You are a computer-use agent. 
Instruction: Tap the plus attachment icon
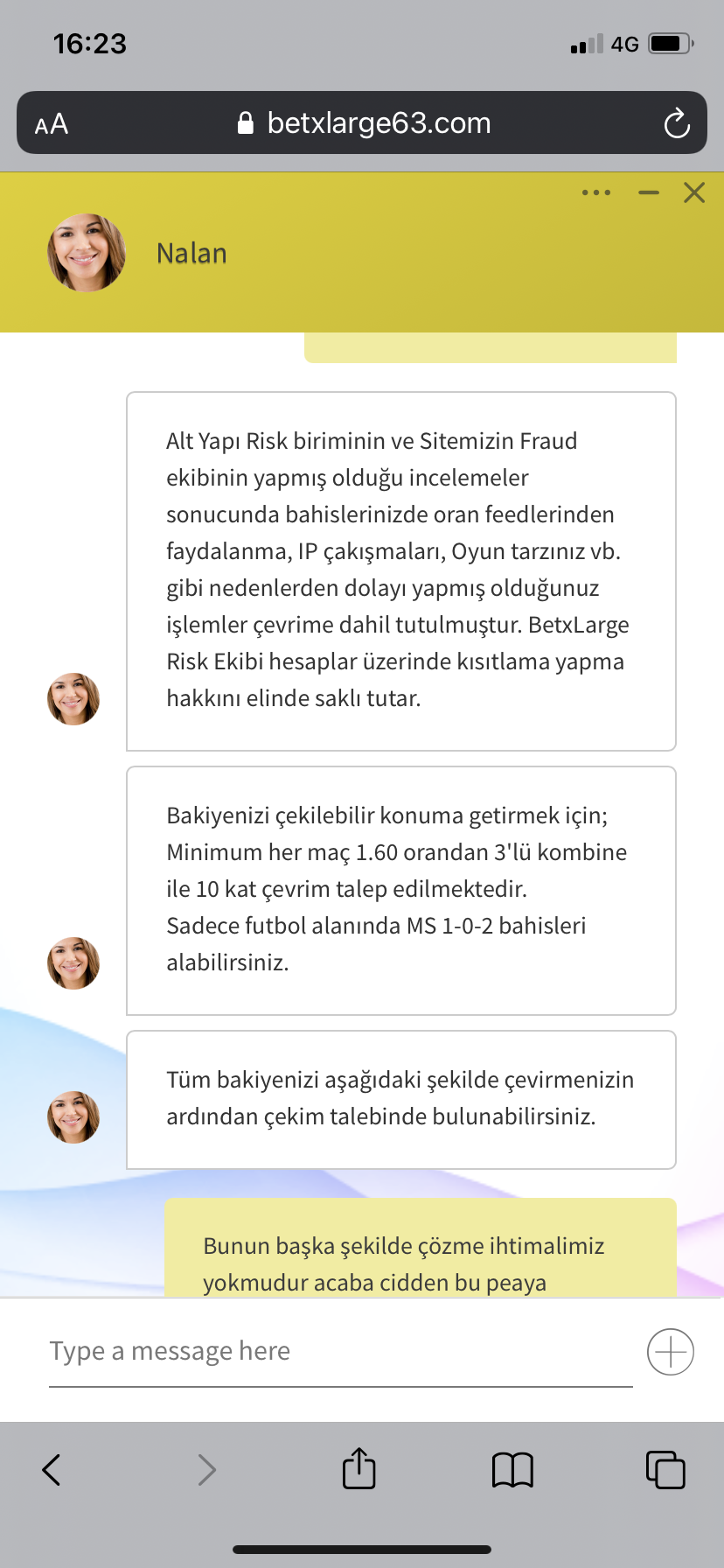coord(670,1352)
